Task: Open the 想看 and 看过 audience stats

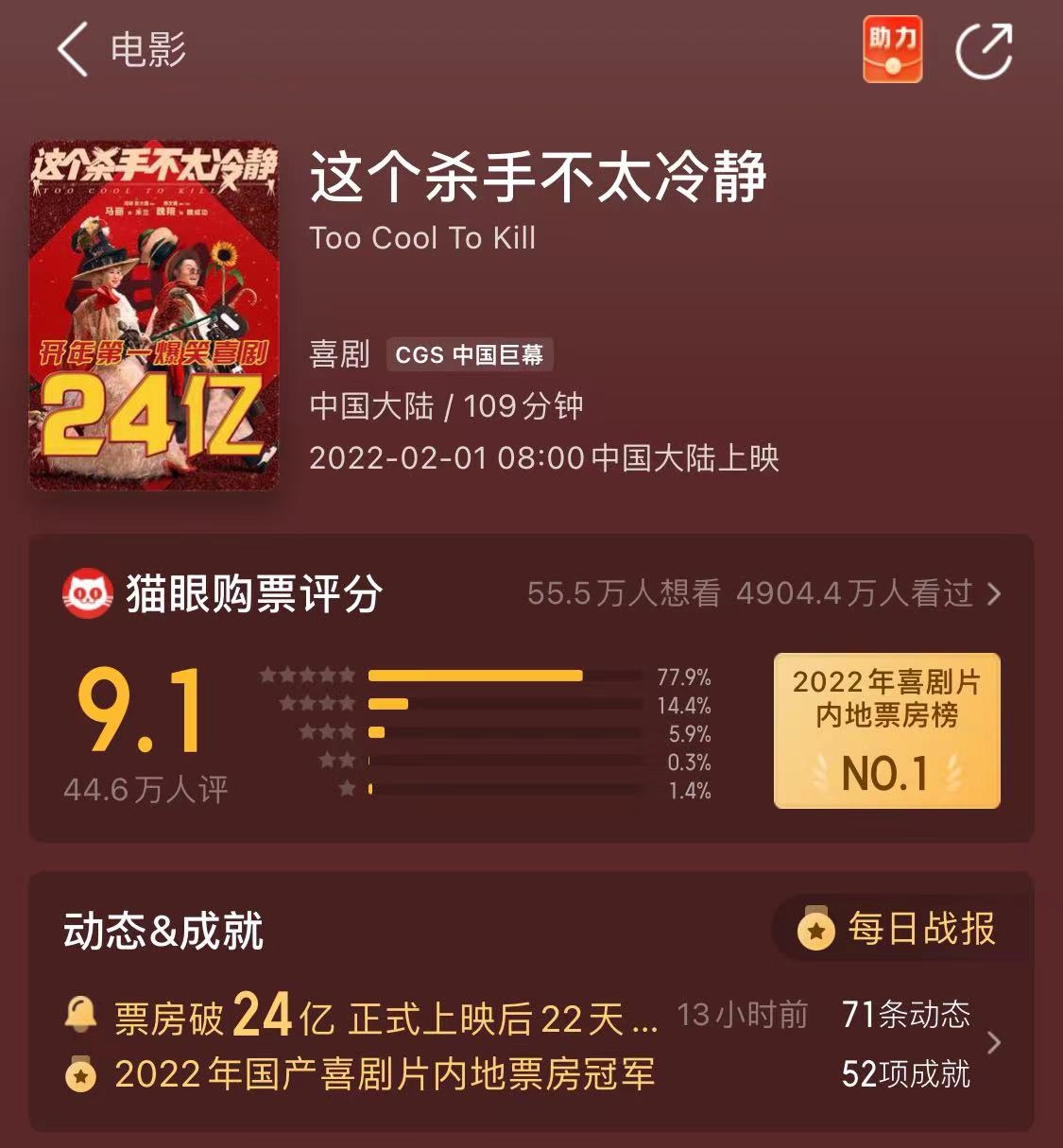Action: pyautogui.click(x=763, y=593)
